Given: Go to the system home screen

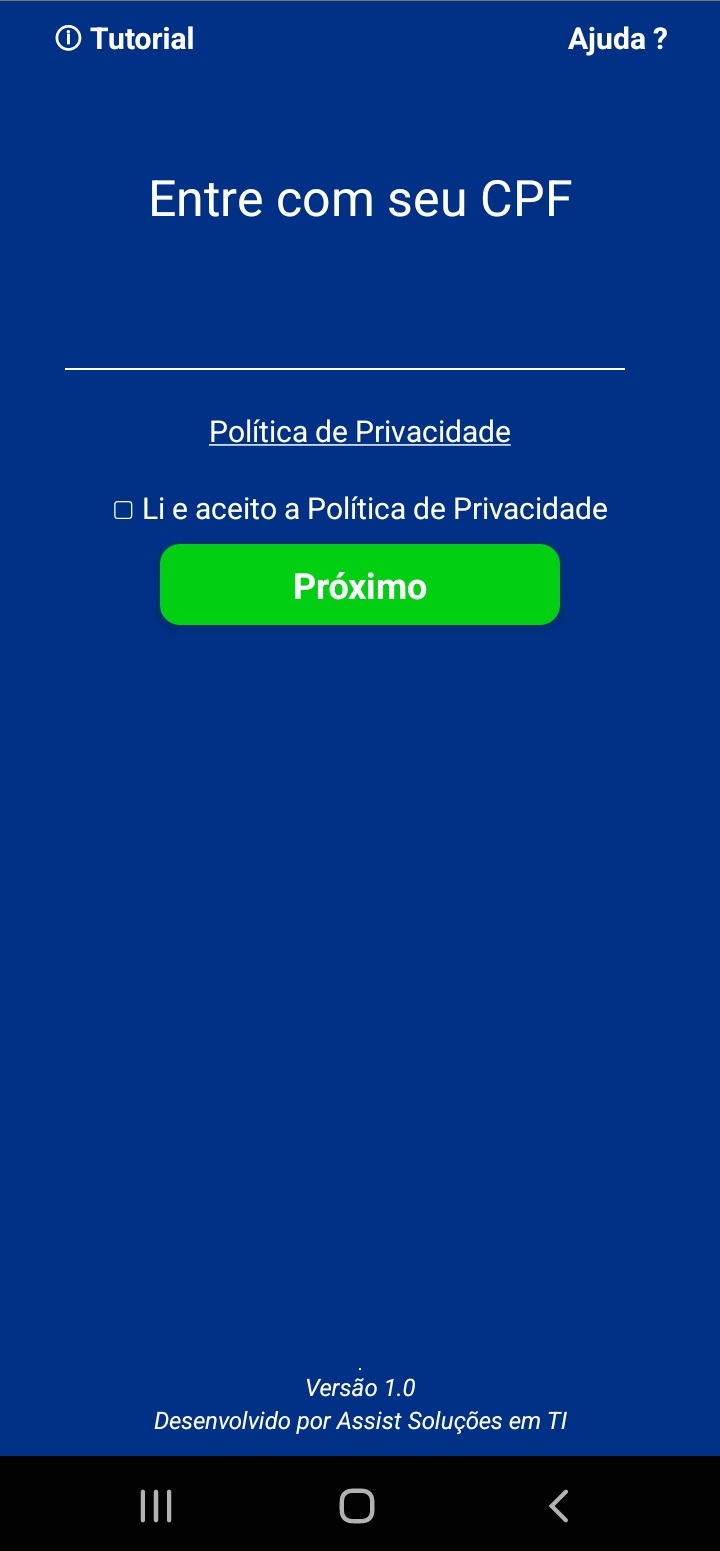Looking at the screenshot, I should 357,1505.
